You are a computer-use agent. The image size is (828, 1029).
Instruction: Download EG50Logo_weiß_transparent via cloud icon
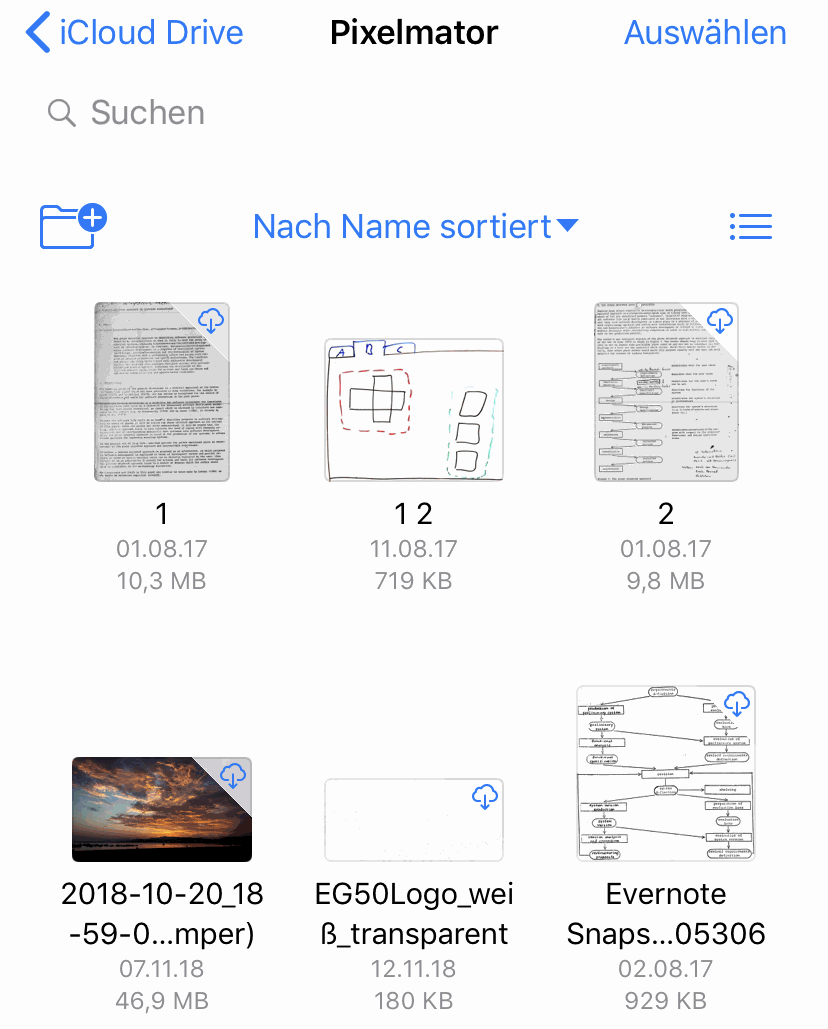pyautogui.click(x=484, y=796)
